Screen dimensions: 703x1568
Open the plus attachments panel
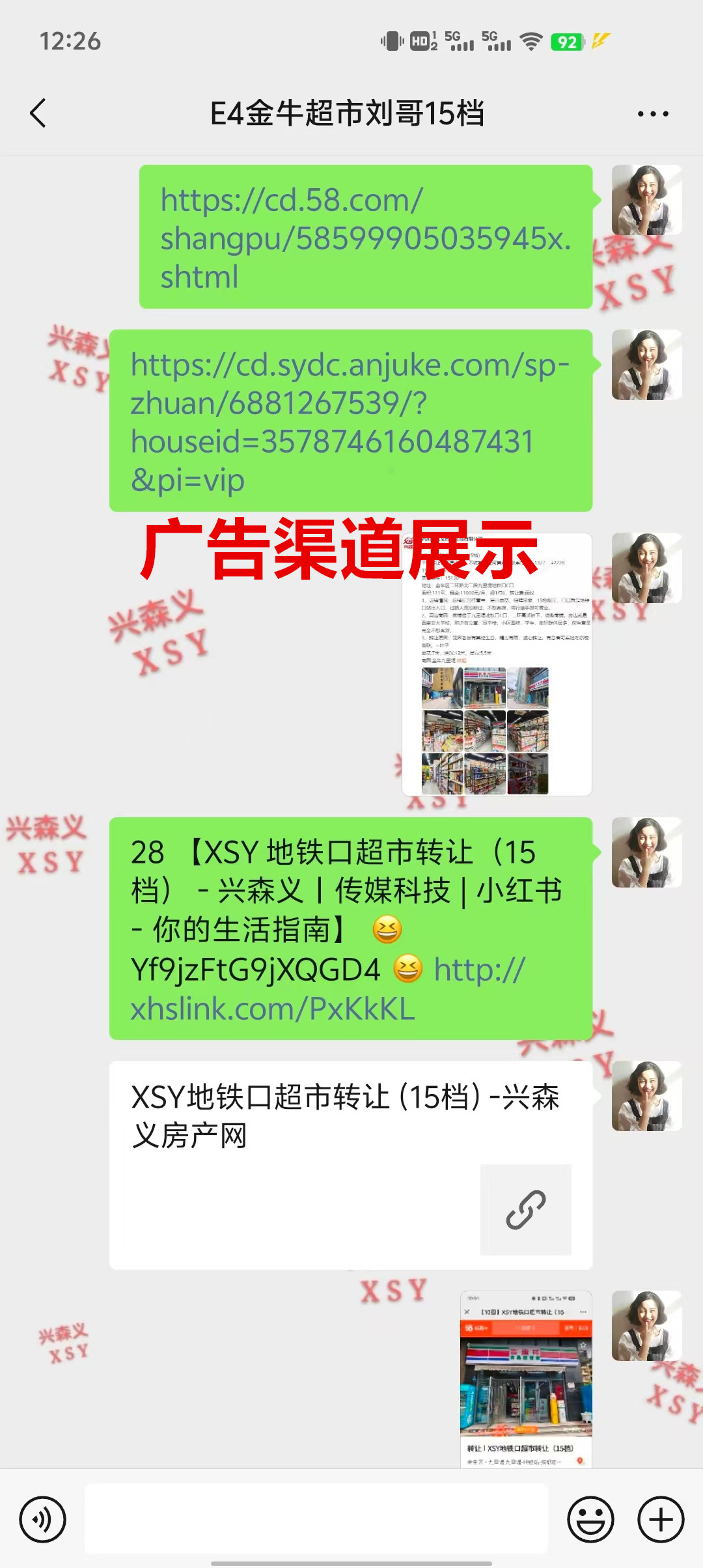pos(660,1519)
